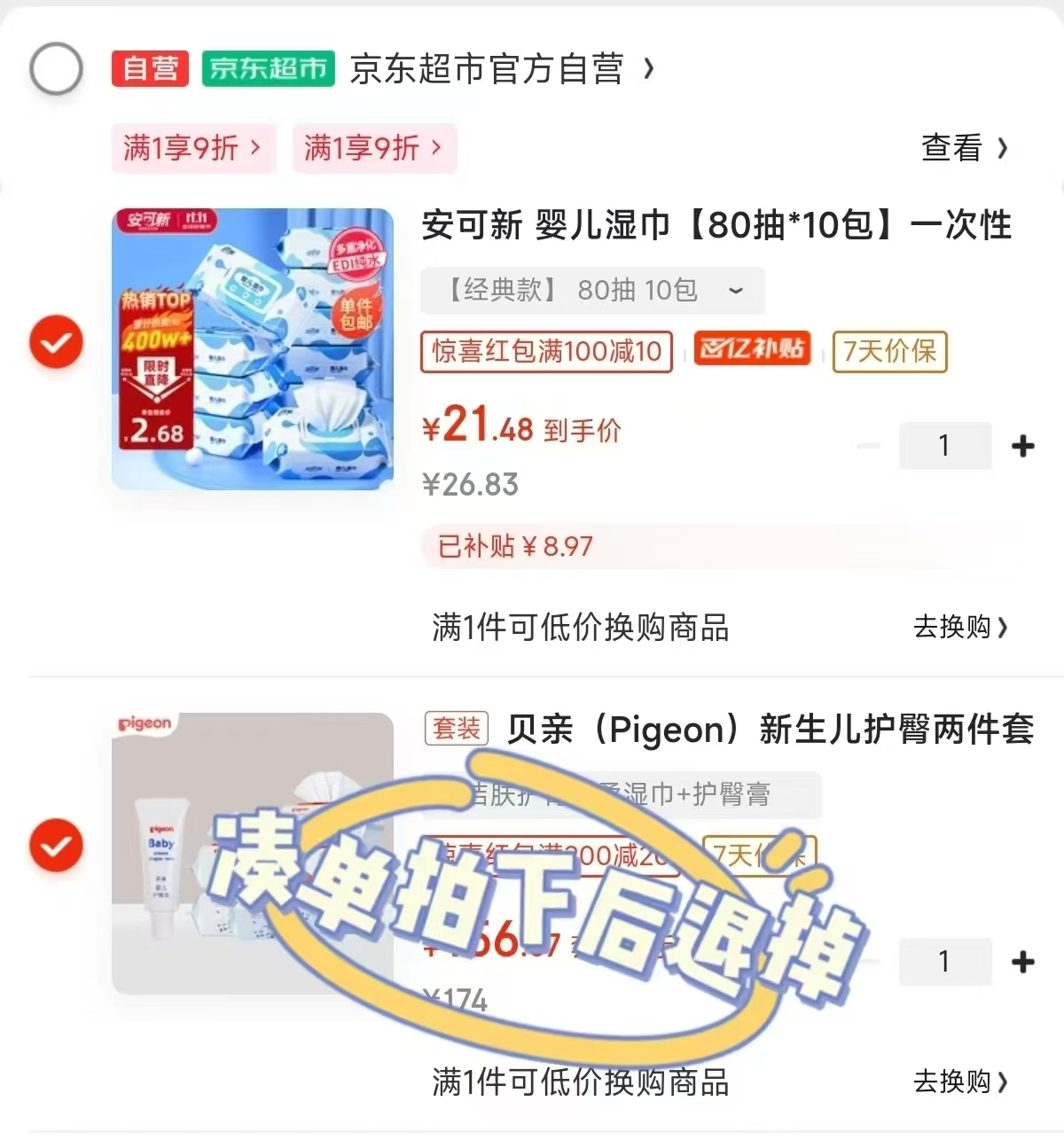Open the 惊喜红包满100减10 coupon tag
The width and height of the screenshot is (1064, 1148).
pyautogui.click(x=545, y=352)
